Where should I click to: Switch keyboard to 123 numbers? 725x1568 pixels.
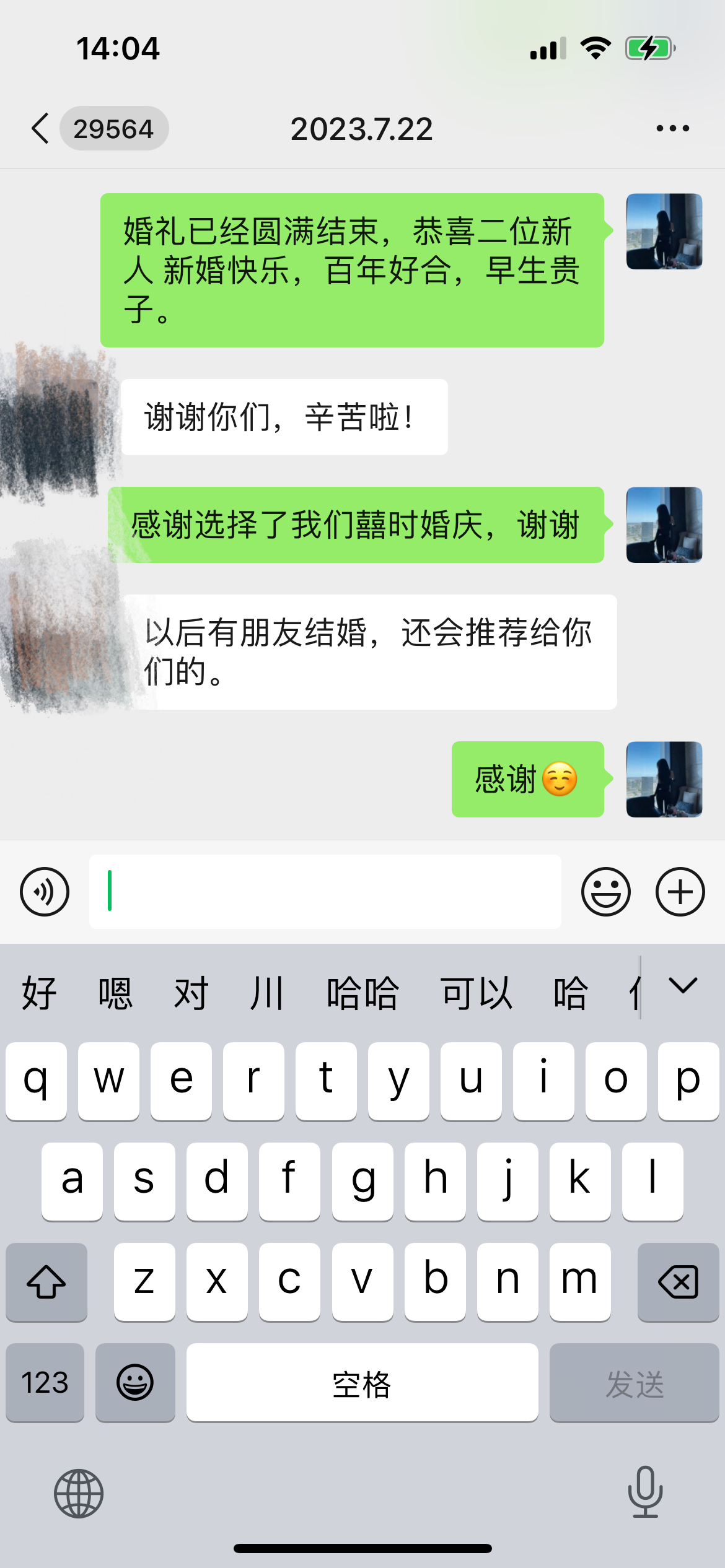[x=45, y=1383]
